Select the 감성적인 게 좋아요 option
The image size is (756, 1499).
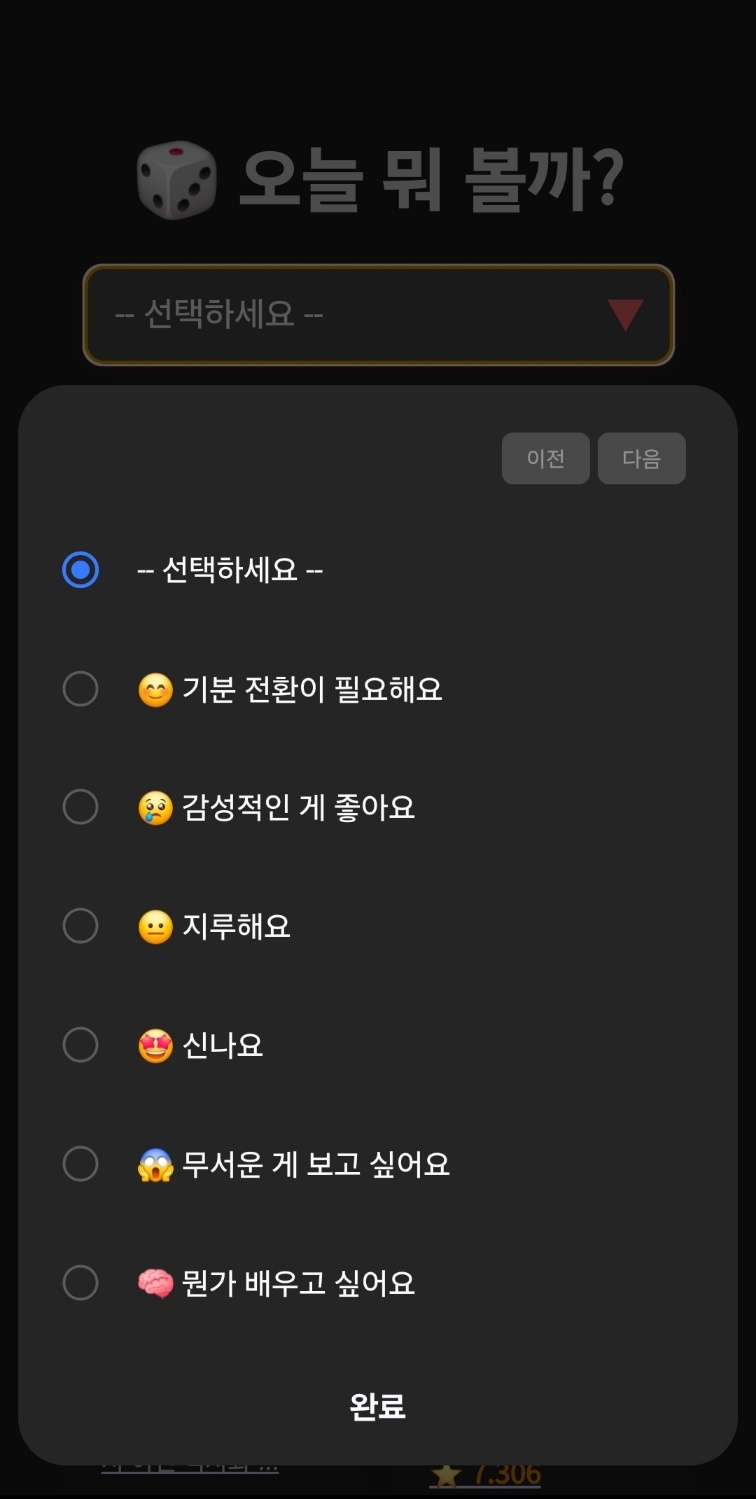[x=80, y=806]
